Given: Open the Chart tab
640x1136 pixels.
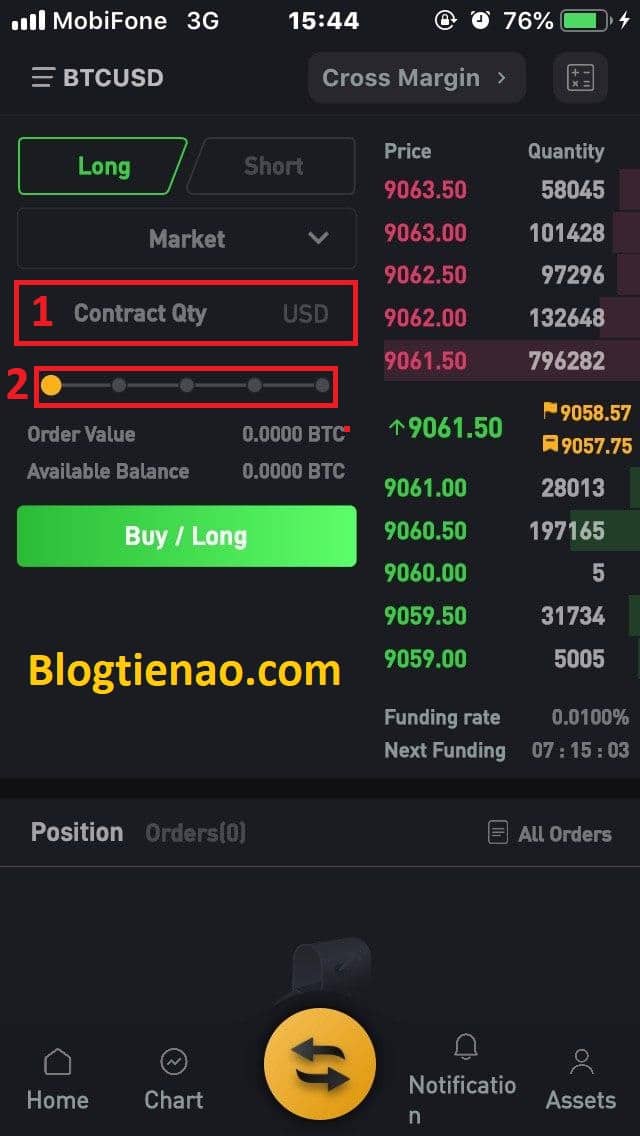Looking at the screenshot, I should pyautogui.click(x=174, y=1081).
